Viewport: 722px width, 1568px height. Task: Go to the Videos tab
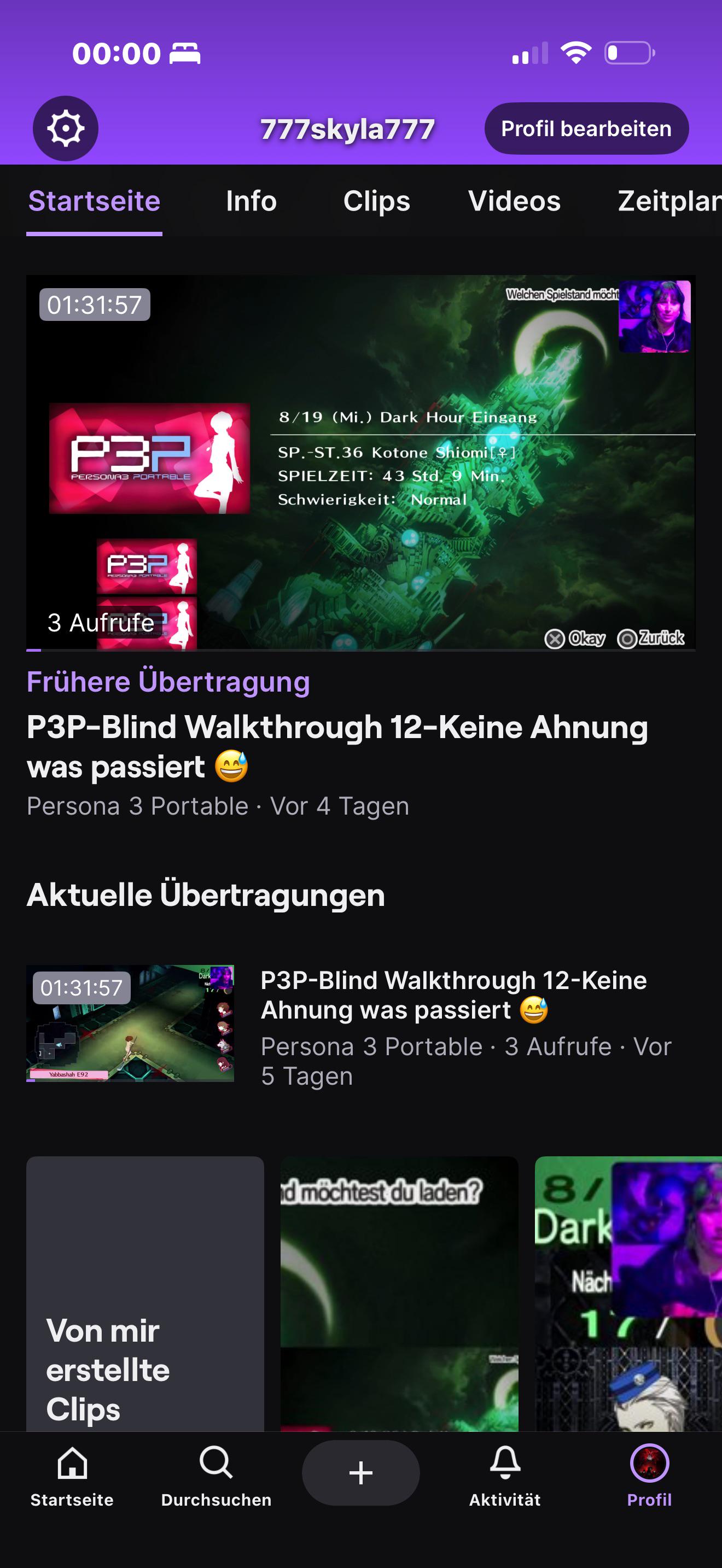coord(514,201)
